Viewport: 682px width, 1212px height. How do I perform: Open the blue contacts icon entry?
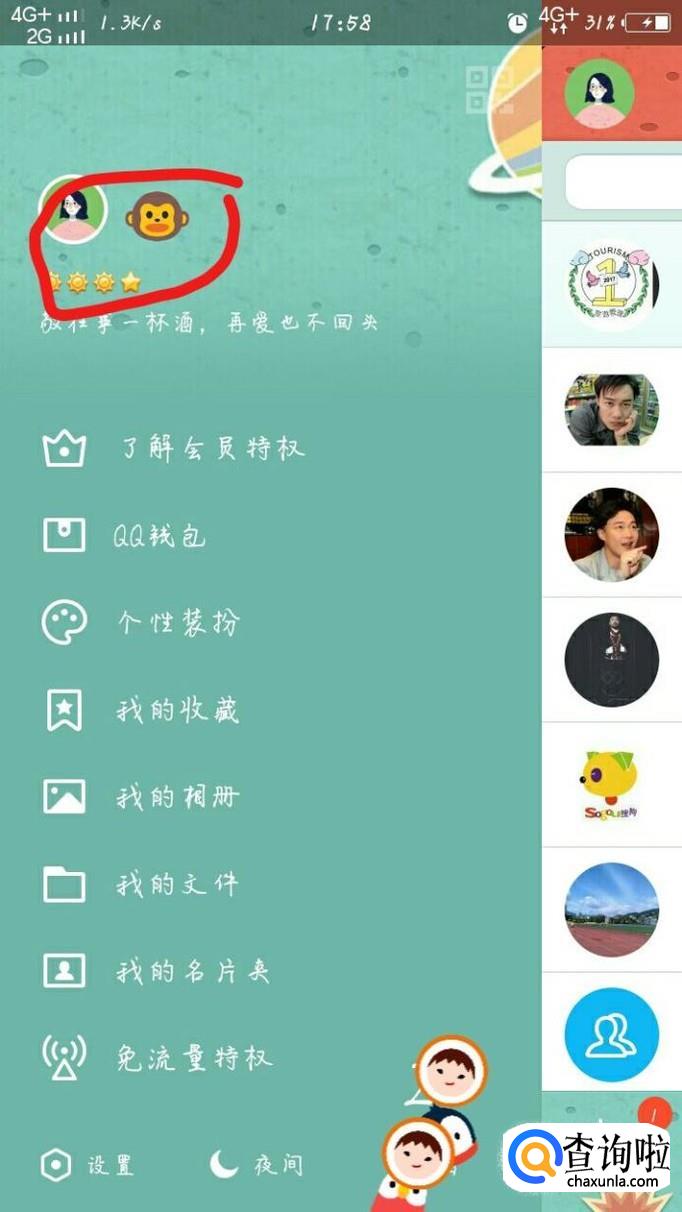(x=611, y=1035)
